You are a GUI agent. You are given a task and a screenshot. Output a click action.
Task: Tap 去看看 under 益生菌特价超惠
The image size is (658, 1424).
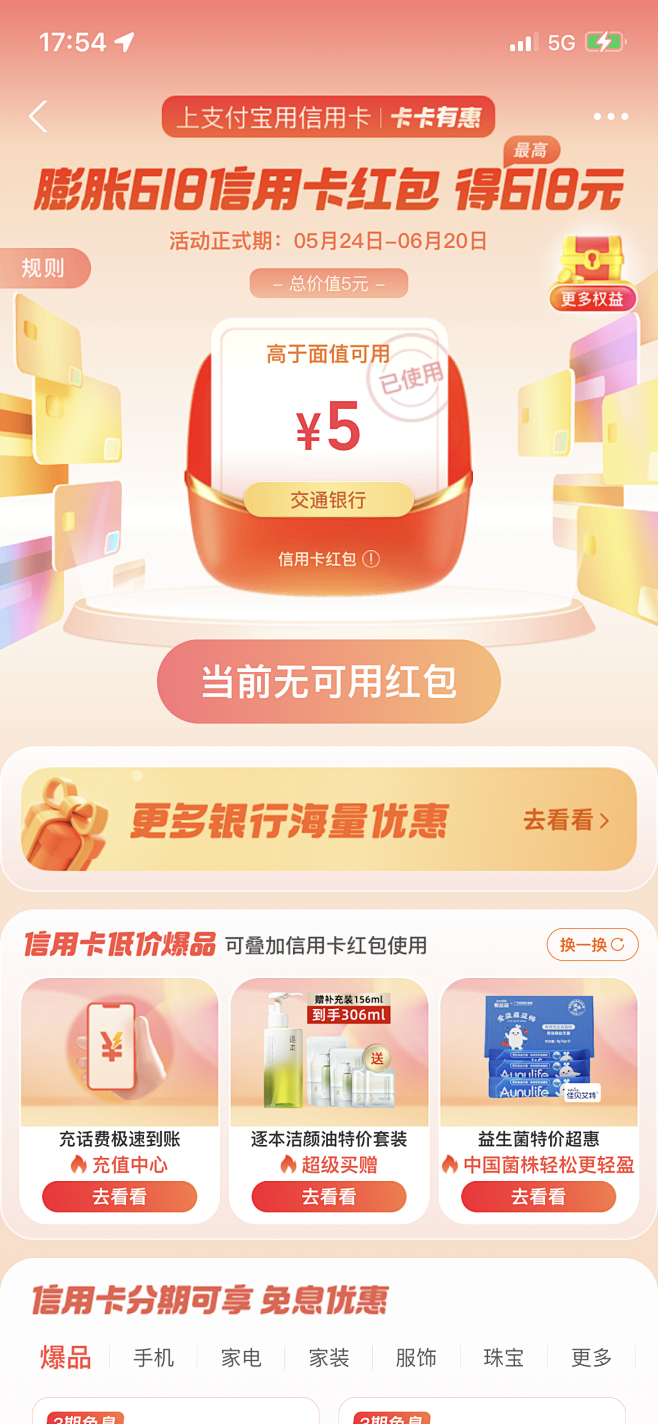(x=538, y=1196)
